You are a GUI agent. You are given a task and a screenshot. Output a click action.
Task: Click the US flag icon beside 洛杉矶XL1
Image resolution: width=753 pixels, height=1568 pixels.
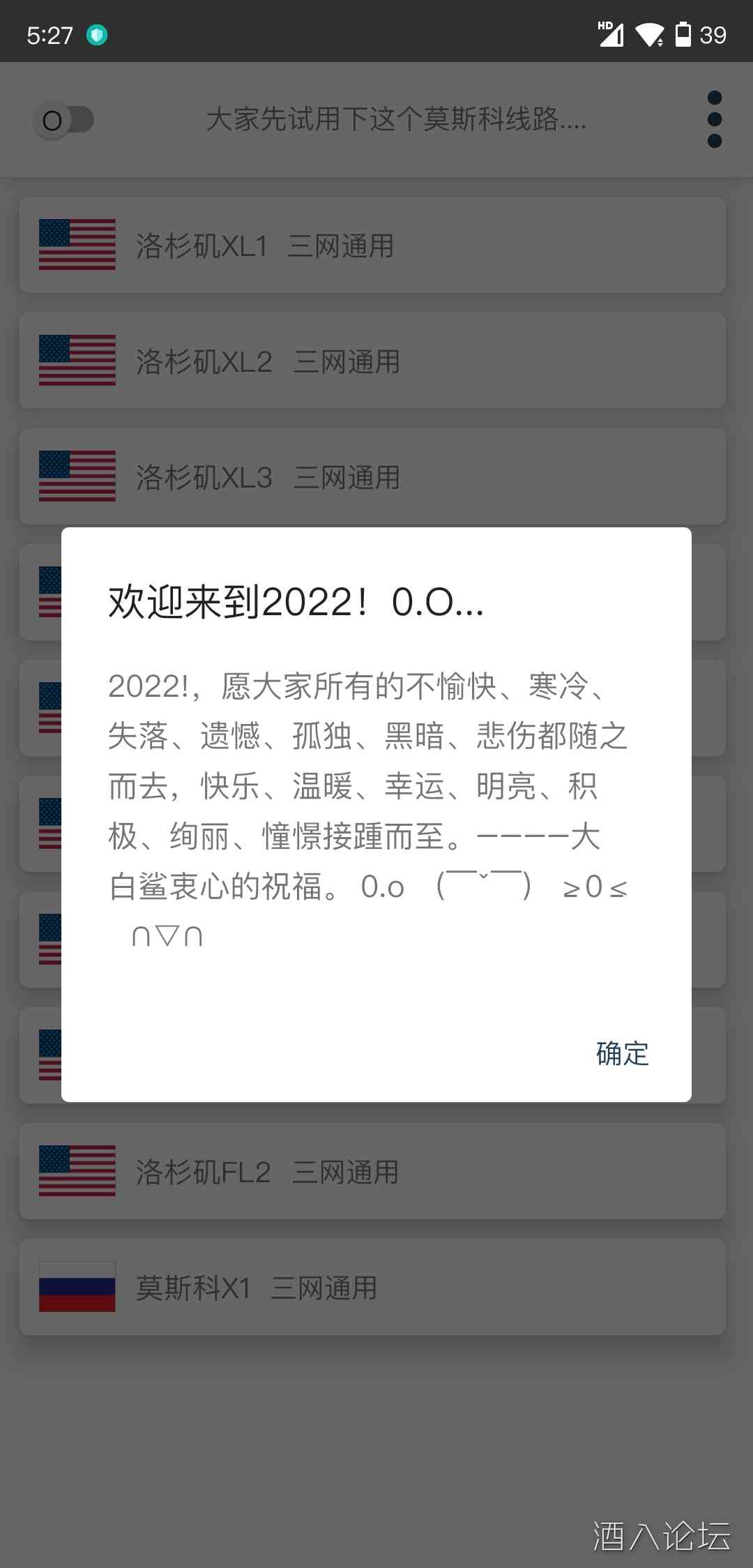click(77, 246)
